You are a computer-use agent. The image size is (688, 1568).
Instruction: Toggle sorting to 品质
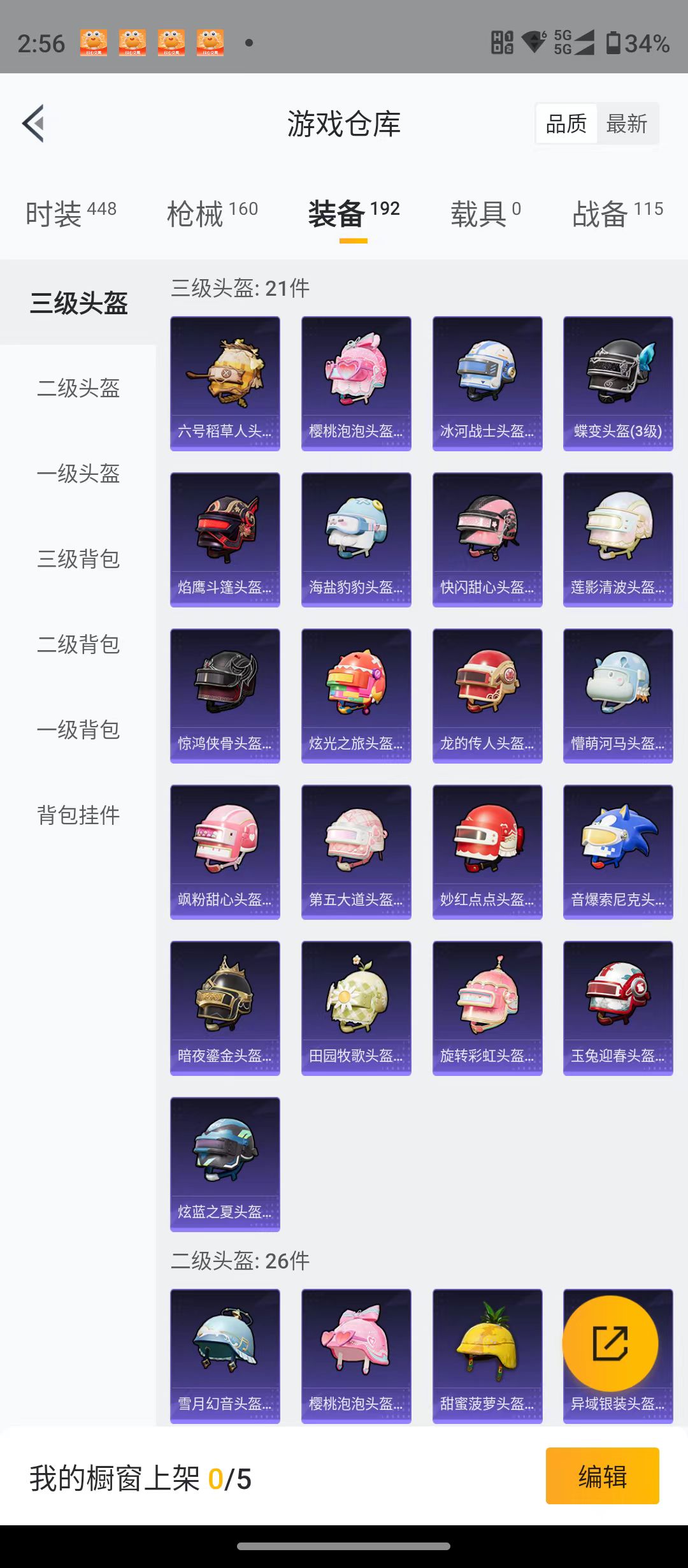[566, 123]
